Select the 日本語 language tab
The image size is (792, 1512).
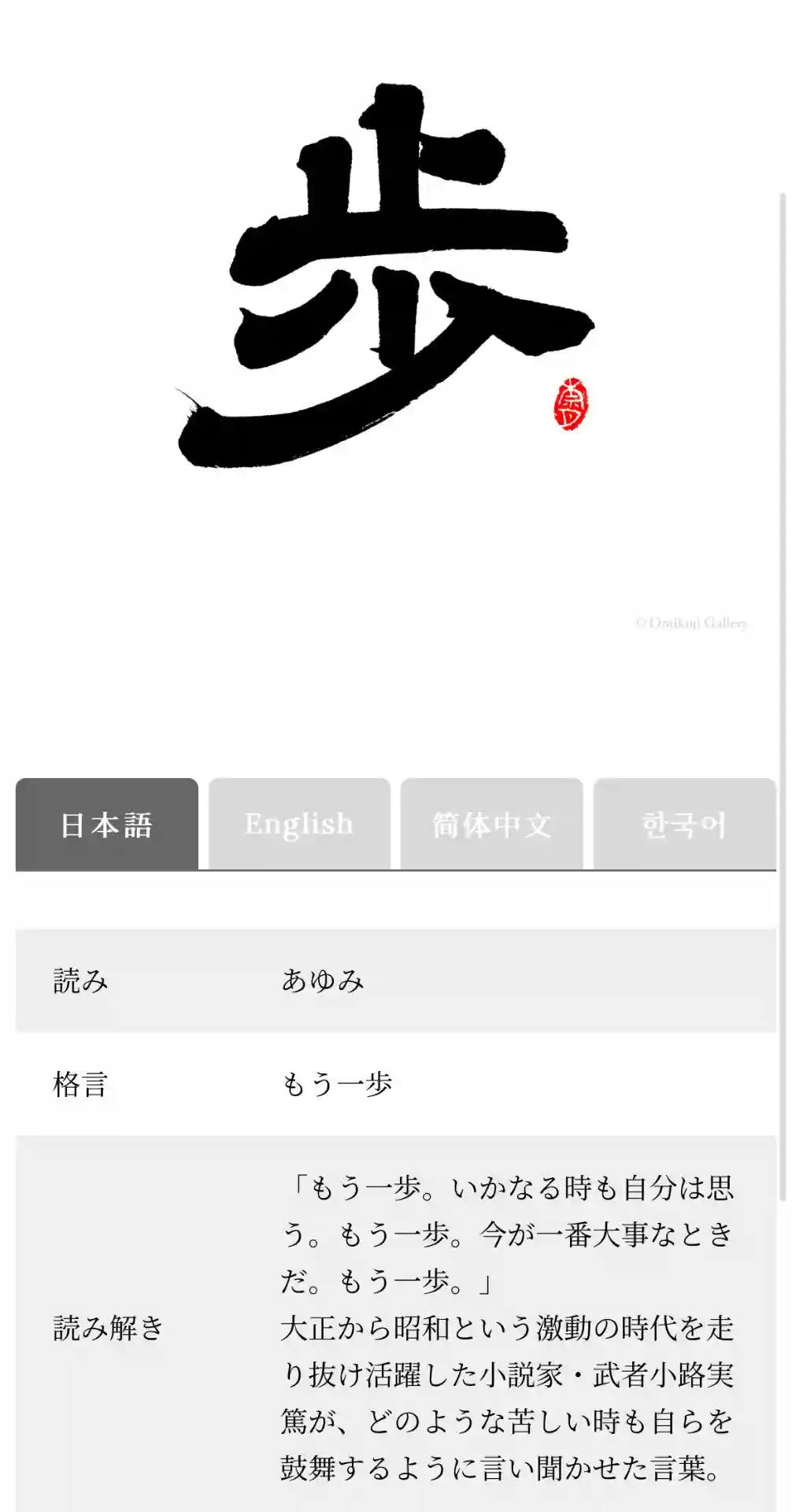tap(107, 825)
